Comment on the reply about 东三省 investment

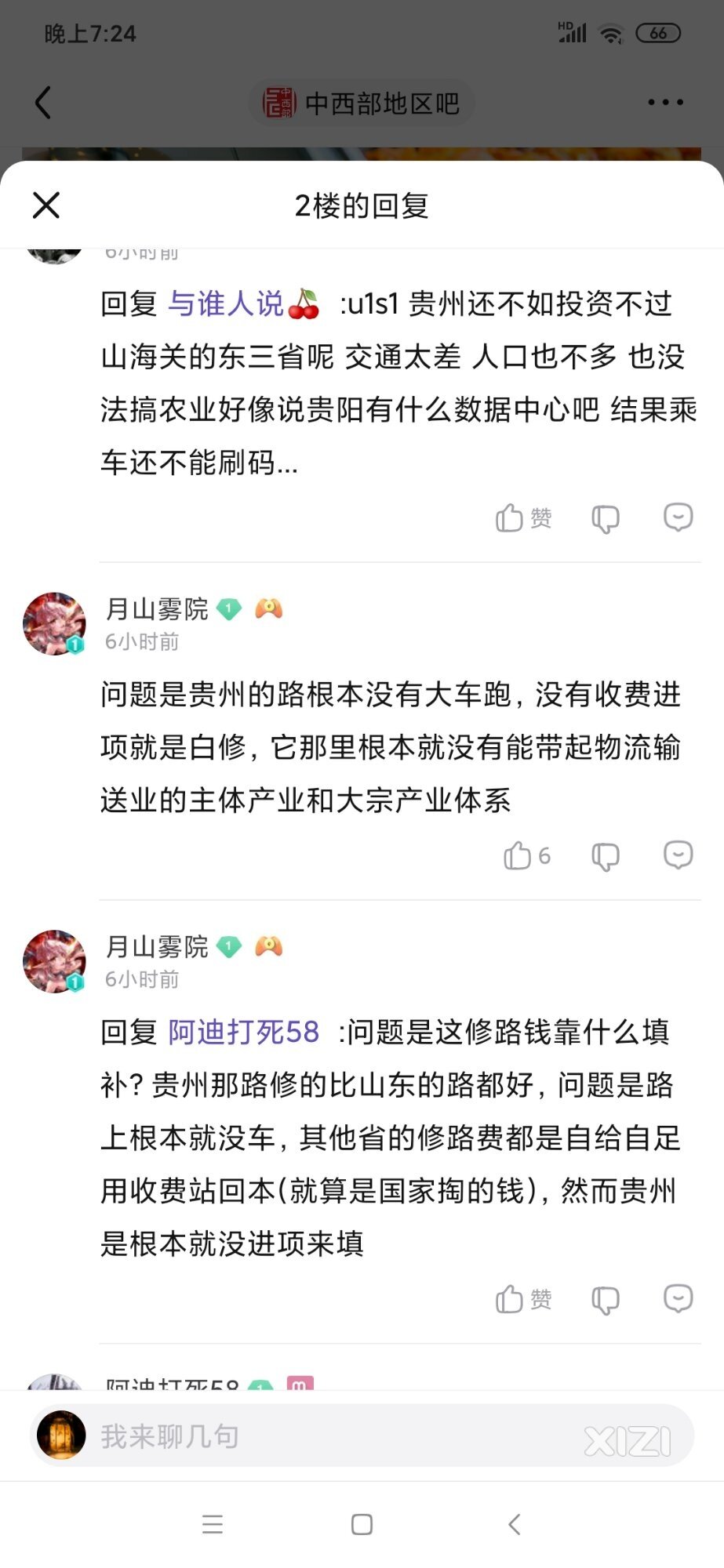pos(678,517)
